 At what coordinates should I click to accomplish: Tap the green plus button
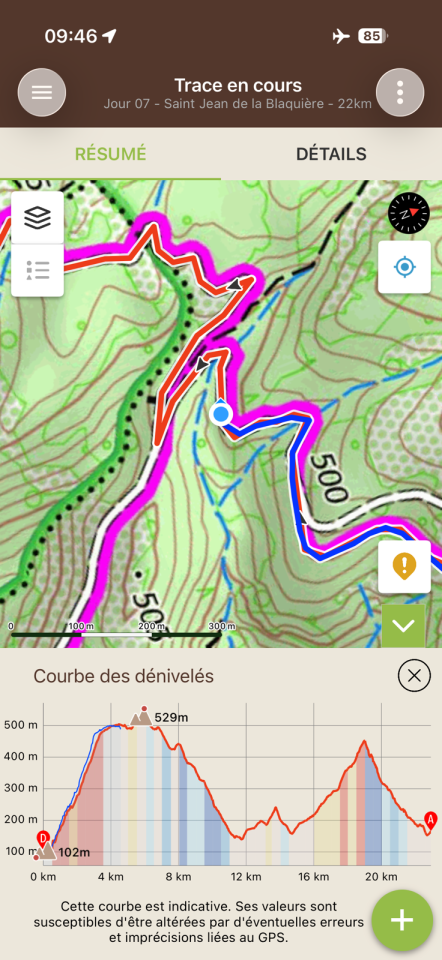tap(402, 920)
